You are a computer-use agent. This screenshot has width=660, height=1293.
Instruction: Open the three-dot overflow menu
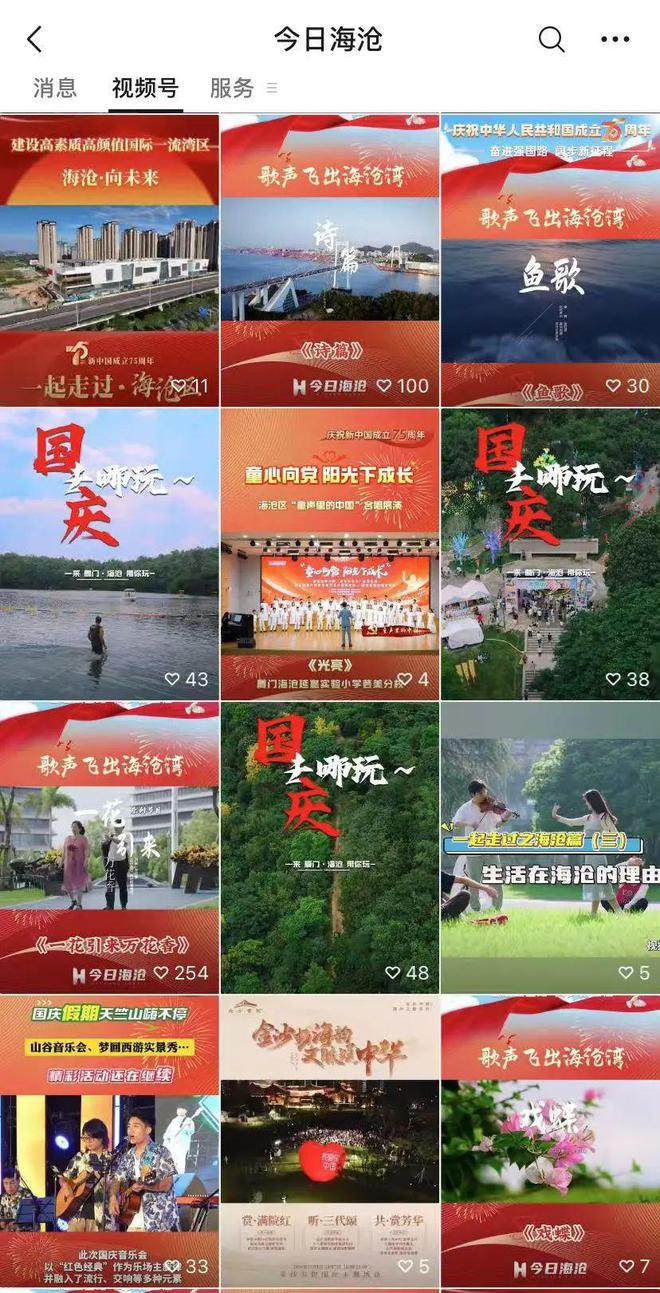(615, 40)
